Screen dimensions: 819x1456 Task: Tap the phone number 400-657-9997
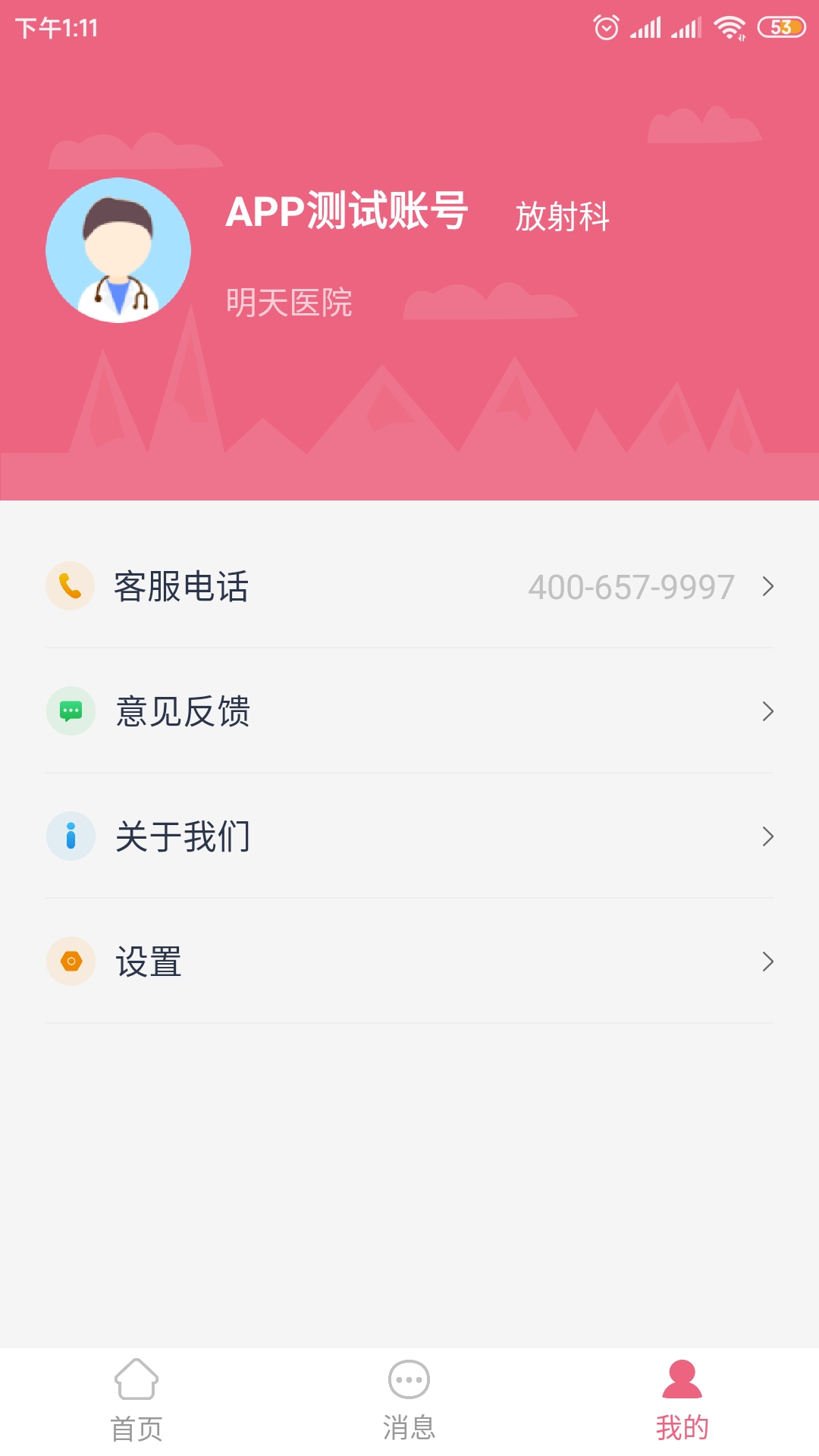point(632,586)
